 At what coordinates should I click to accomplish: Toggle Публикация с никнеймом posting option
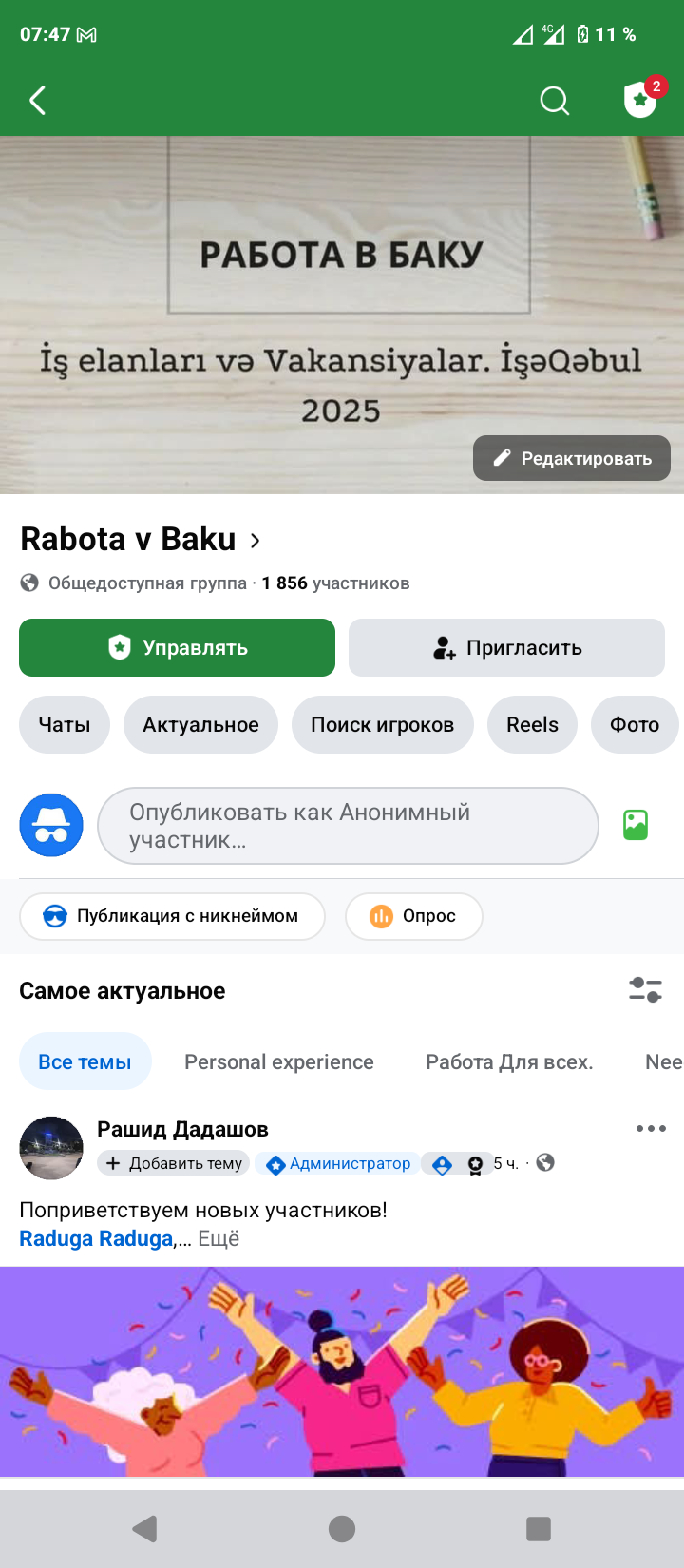172,916
